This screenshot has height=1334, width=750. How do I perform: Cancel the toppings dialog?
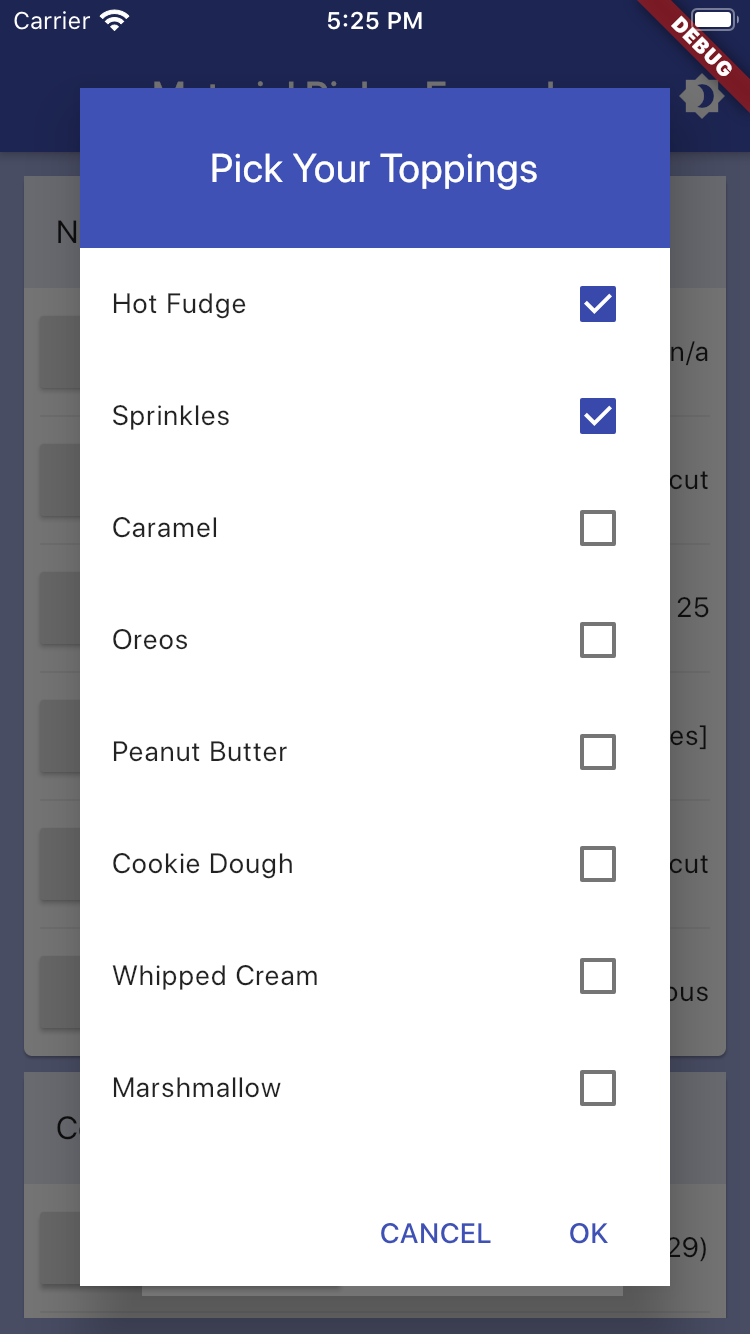click(x=436, y=1233)
